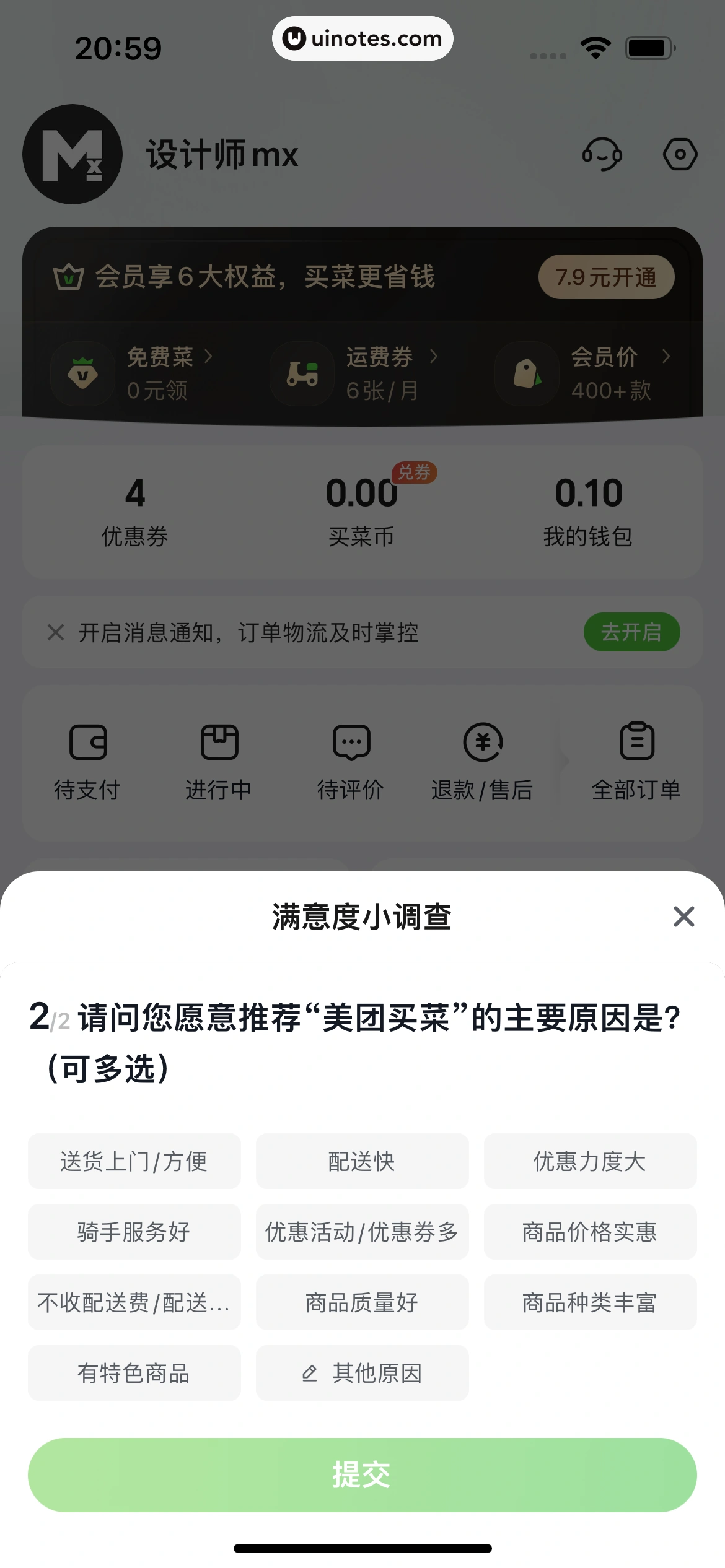Pick the 优惠力度大 option
The height and width of the screenshot is (1568, 725).
tap(590, 1161)
